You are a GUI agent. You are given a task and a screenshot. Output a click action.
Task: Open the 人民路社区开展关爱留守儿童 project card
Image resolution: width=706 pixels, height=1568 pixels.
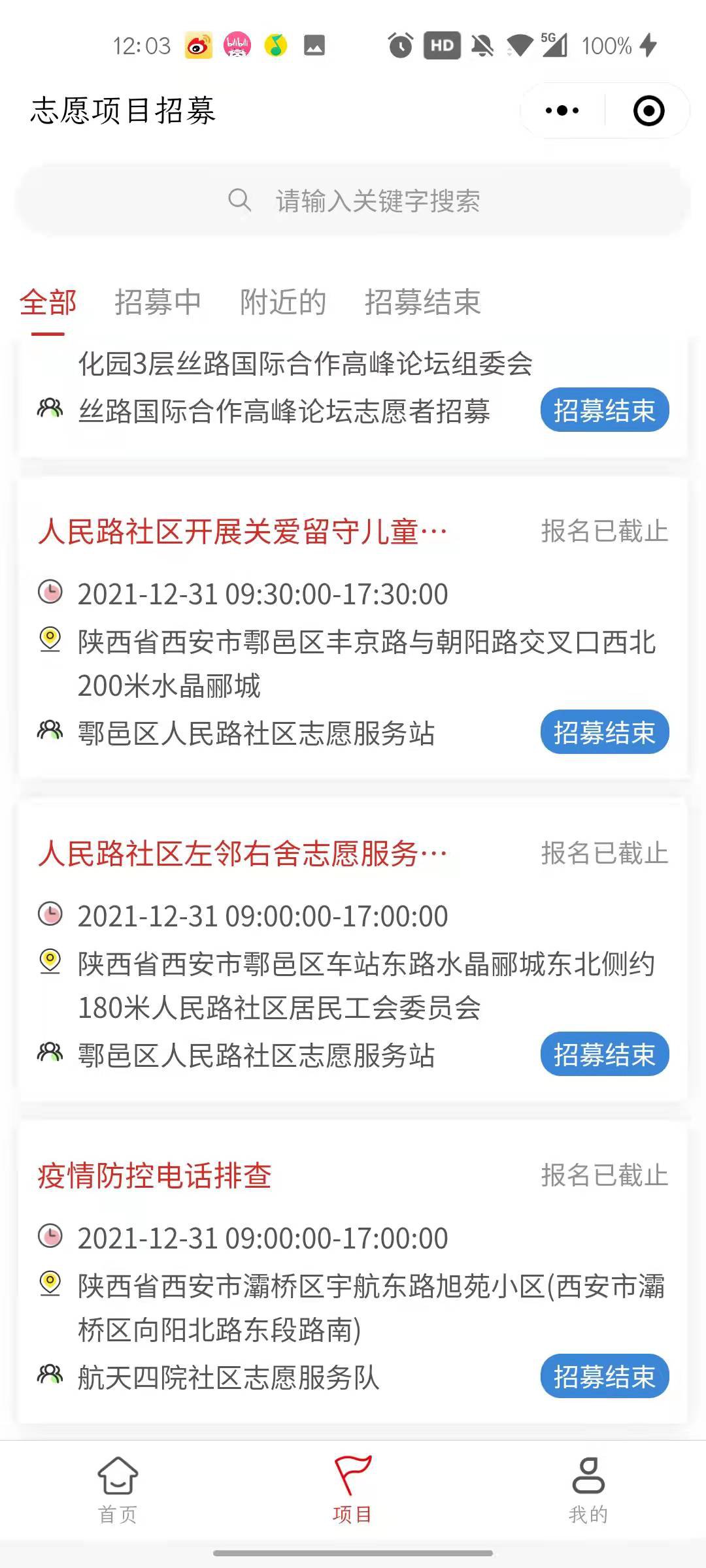coord(242,531)
